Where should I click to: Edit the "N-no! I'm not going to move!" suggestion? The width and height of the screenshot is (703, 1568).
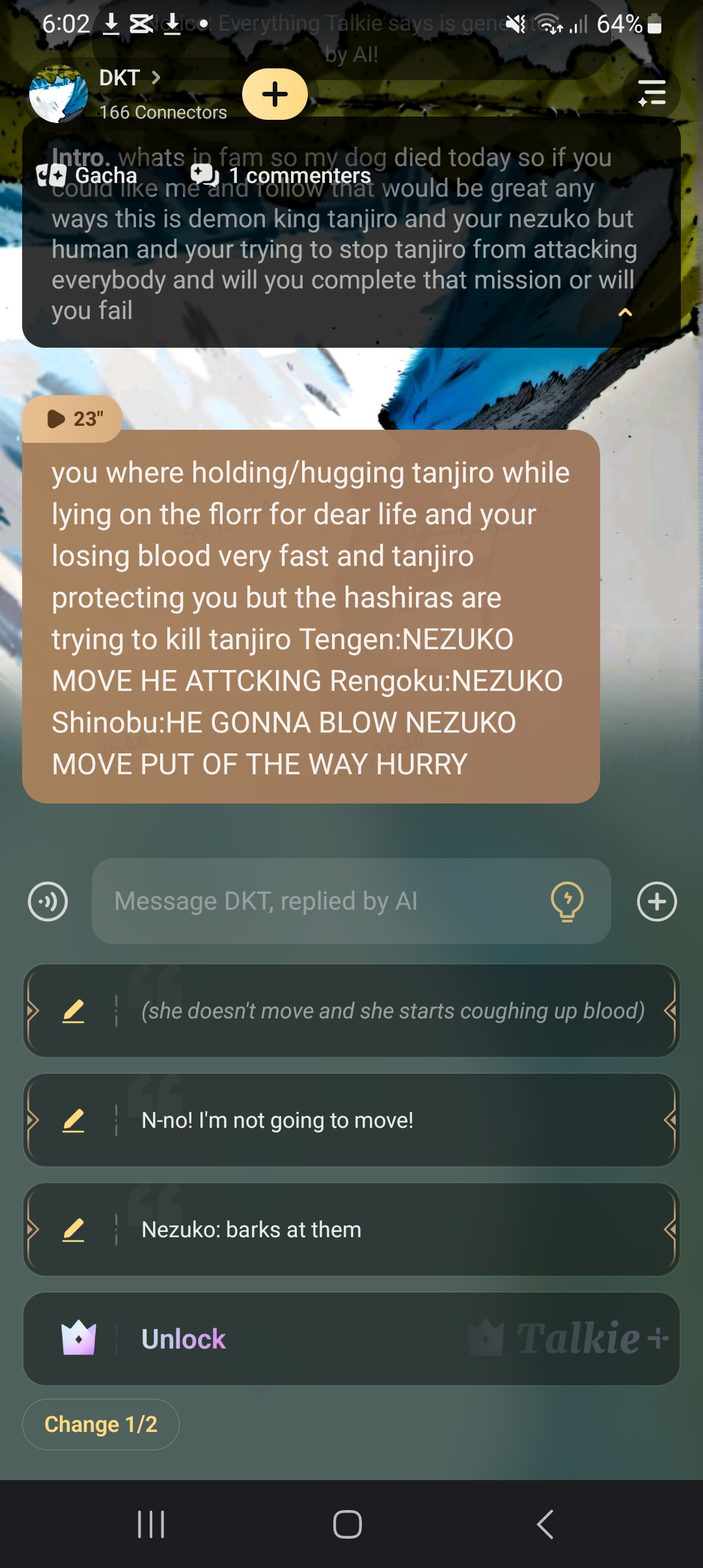click(x=74, y=1121)
